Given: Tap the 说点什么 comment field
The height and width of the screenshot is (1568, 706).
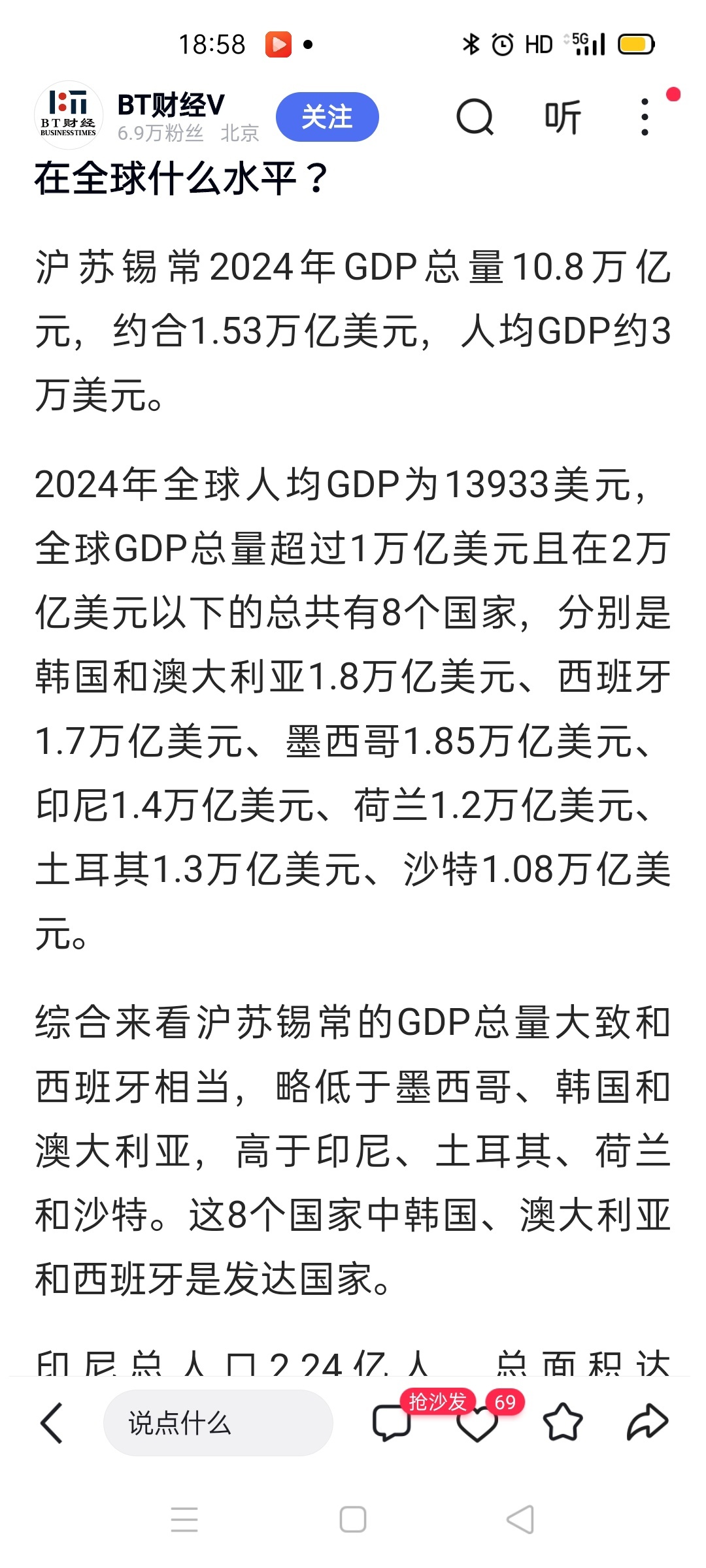Looking at the screenshot, I should click(x=218, y=1422).
